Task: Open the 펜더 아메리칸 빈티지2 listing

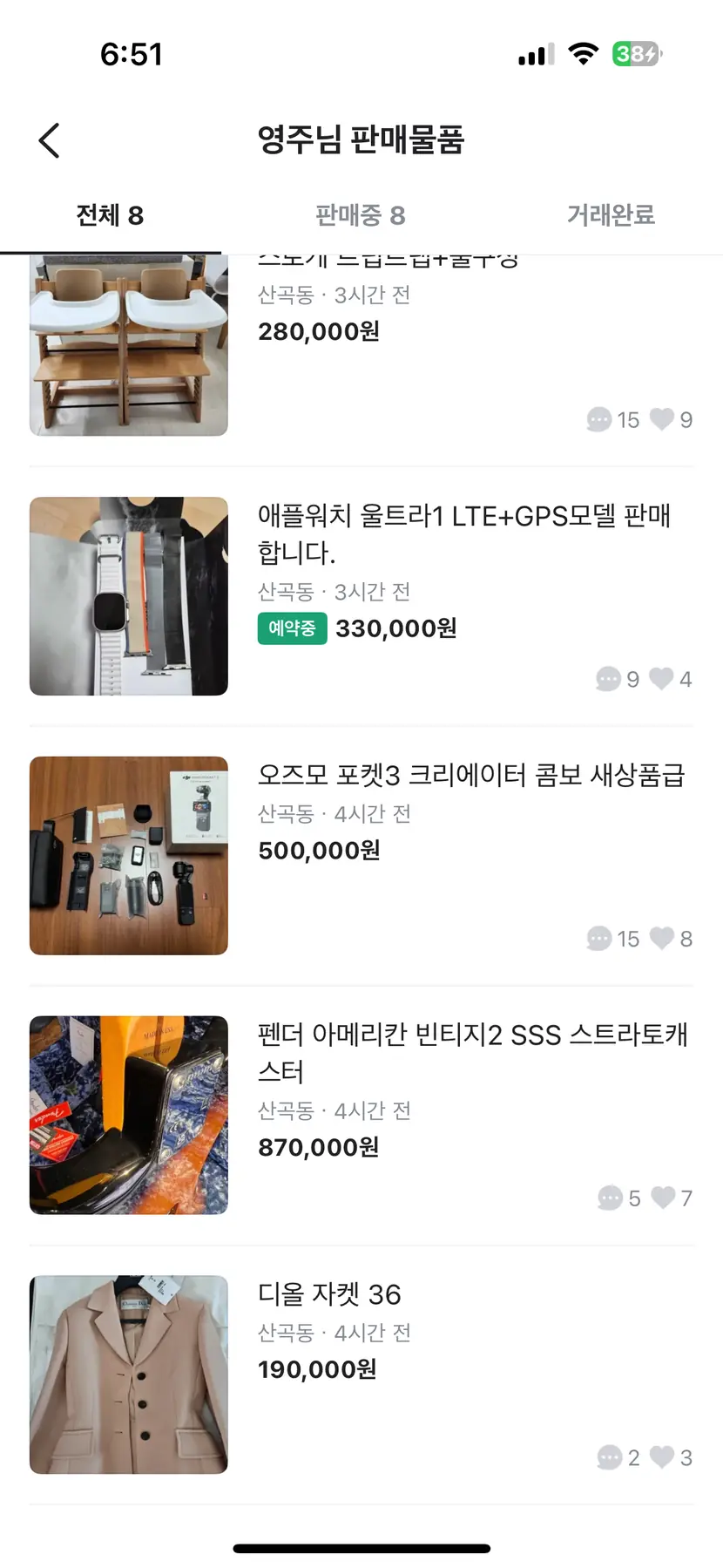Action: tap(472, 1052)
